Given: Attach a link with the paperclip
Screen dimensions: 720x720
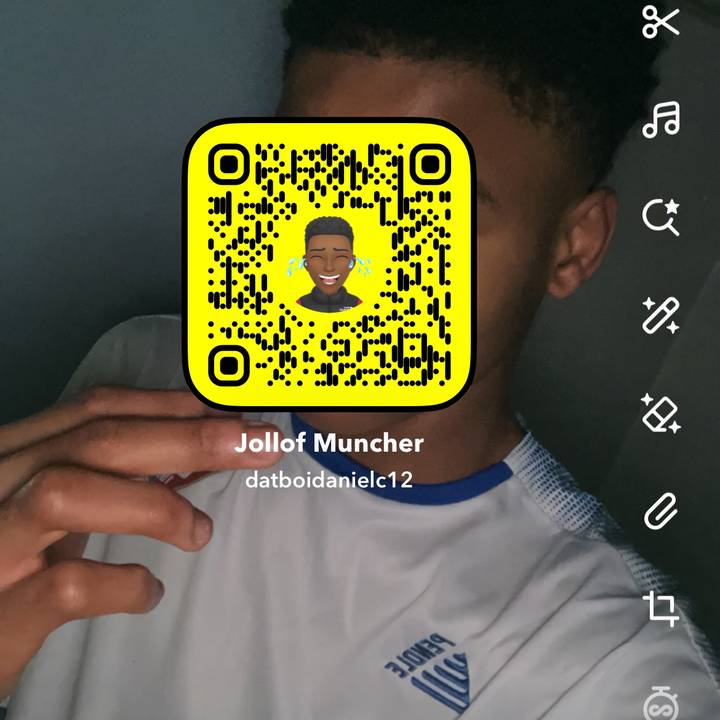Looking at the screenshot, I should (x=661, y=511).
